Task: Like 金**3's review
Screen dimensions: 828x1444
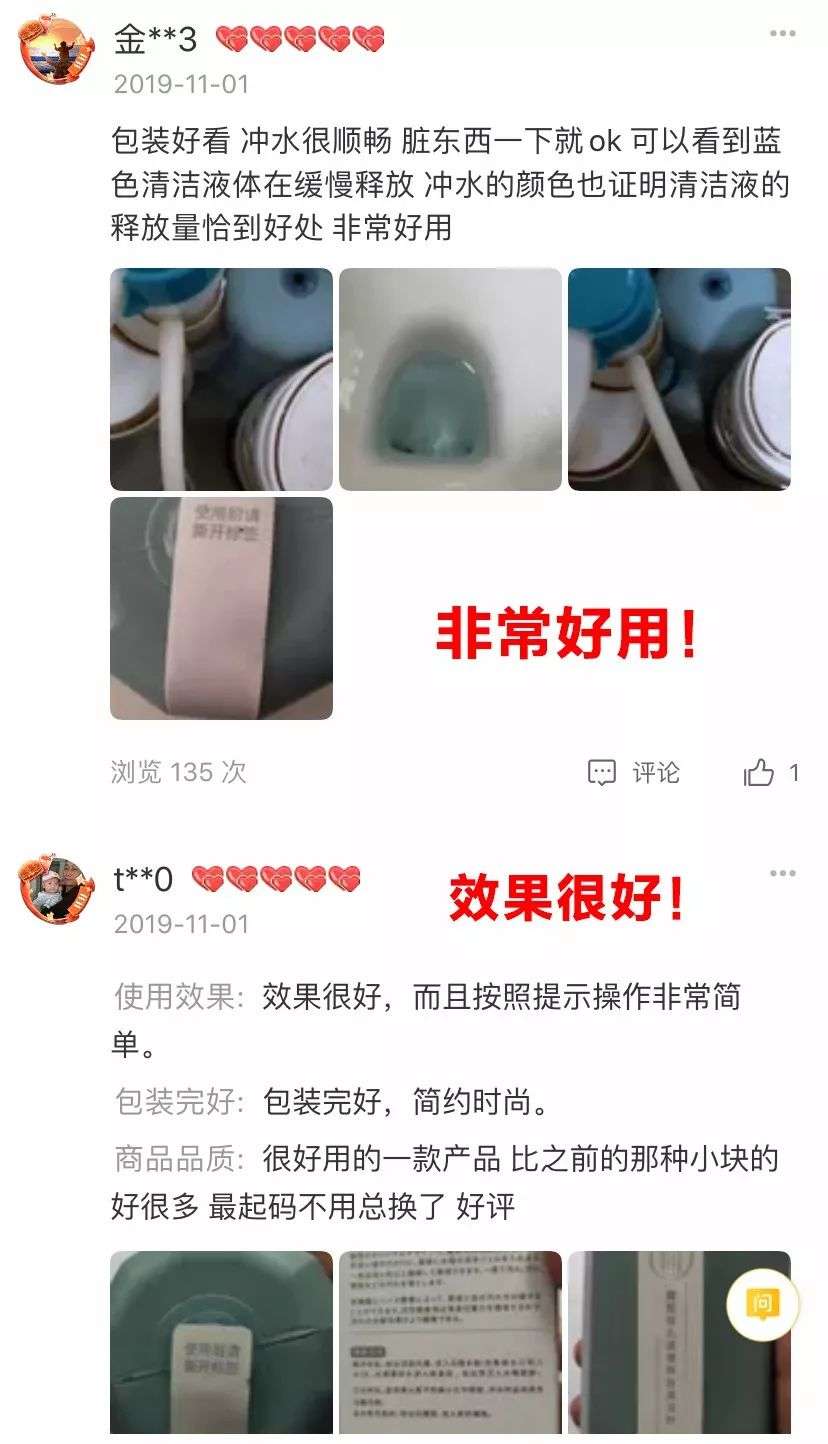Action: click(771, 772)
